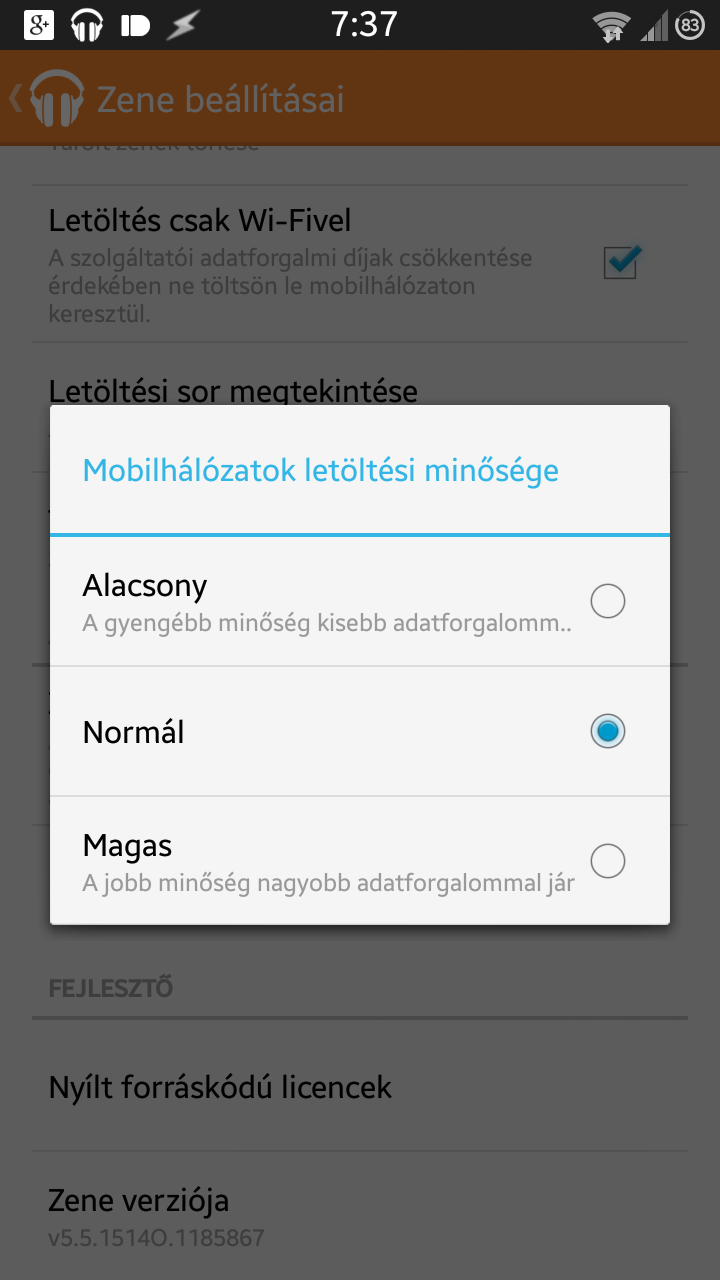The height and width of the screenshot is (1280, 720).
Task: Select the Alacsony quality option
Action: pos(360,602)
